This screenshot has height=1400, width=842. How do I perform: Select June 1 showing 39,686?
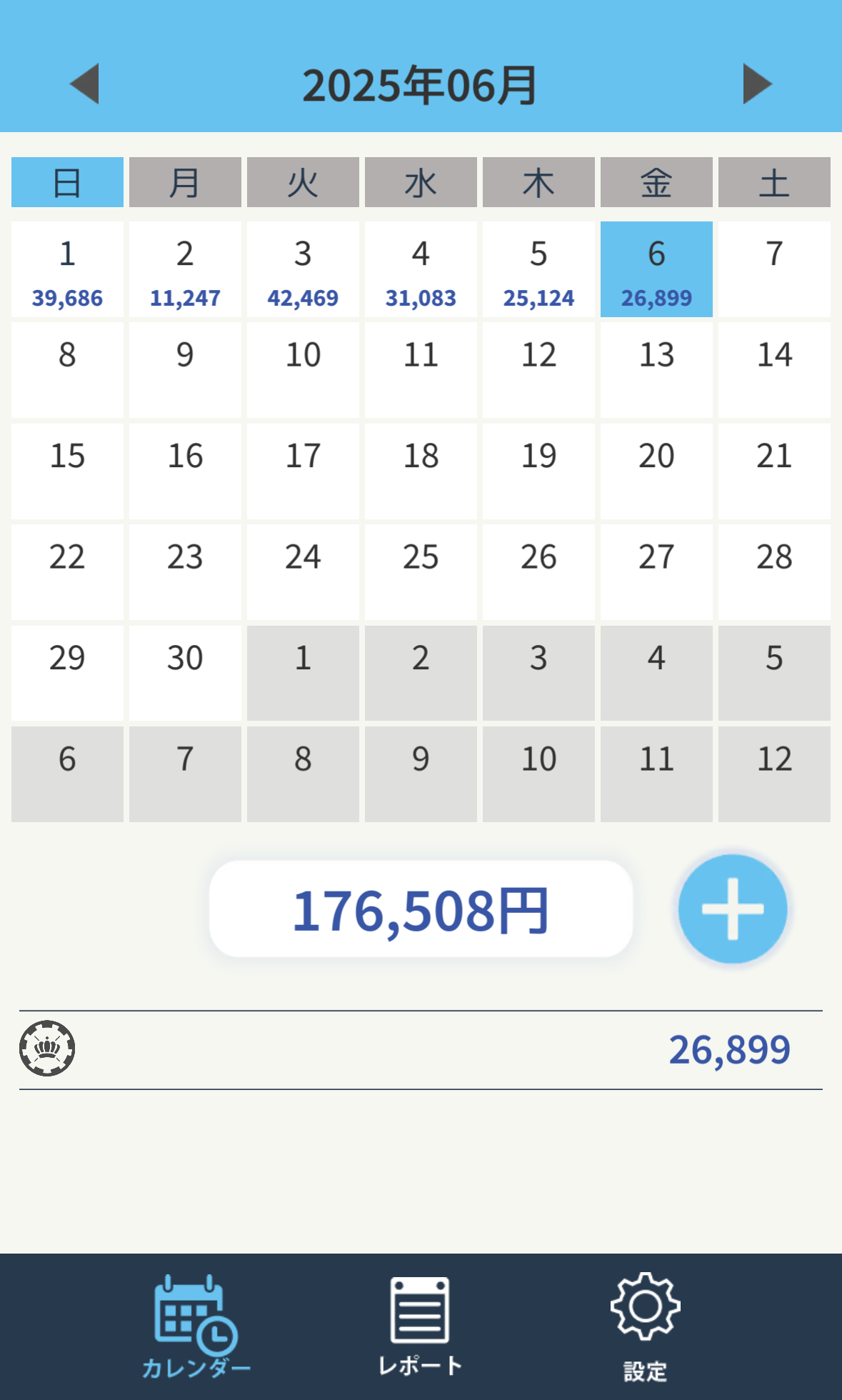pos(67,269)
